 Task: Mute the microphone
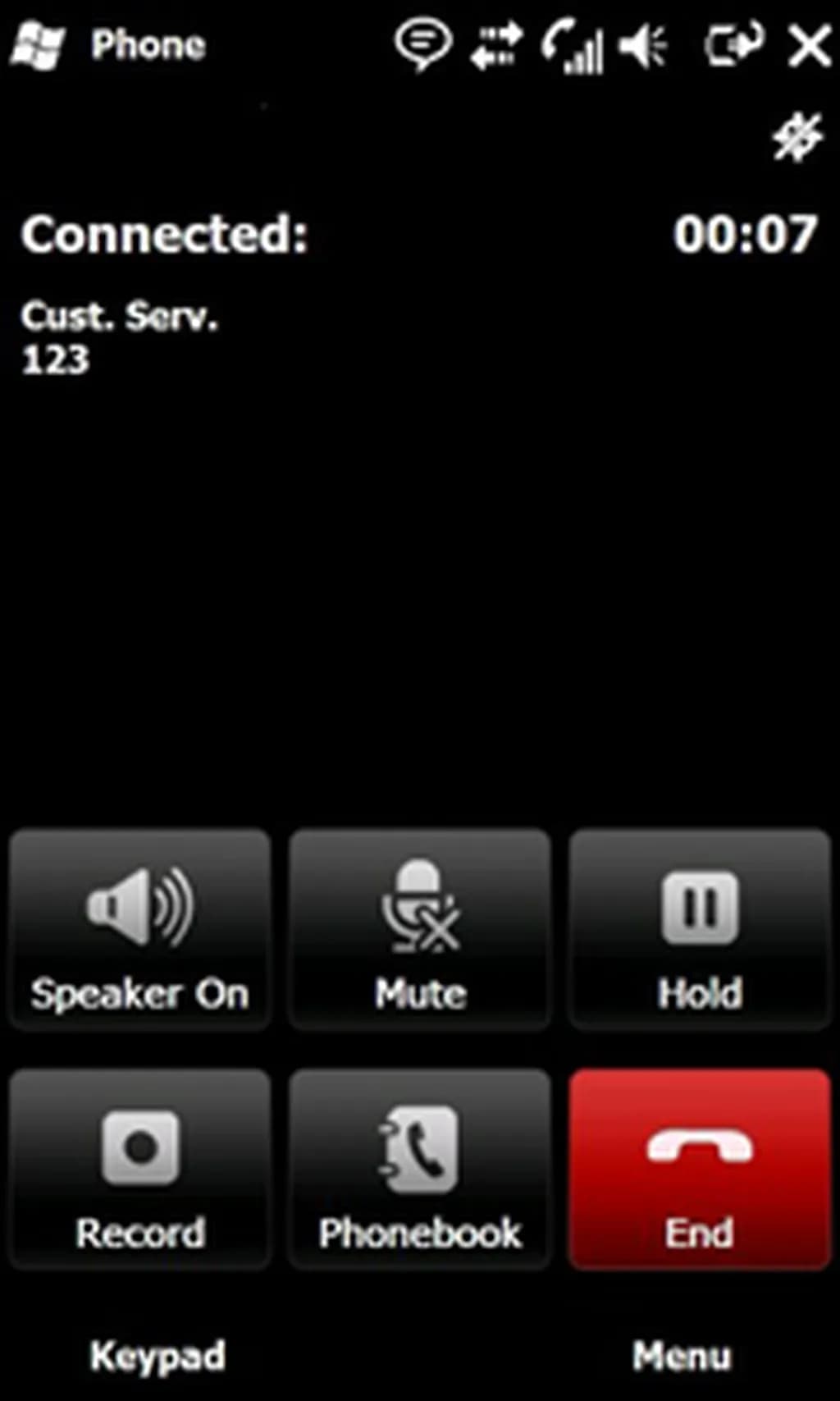[x=420, y=929]
